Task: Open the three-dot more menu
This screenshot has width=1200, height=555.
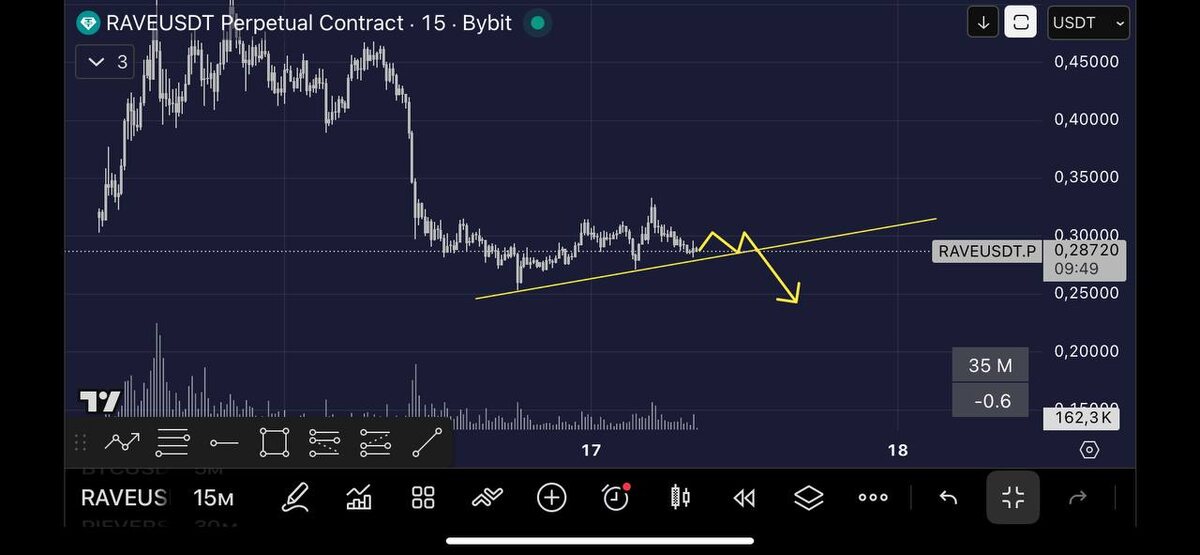Action: (x=873, y=497)
